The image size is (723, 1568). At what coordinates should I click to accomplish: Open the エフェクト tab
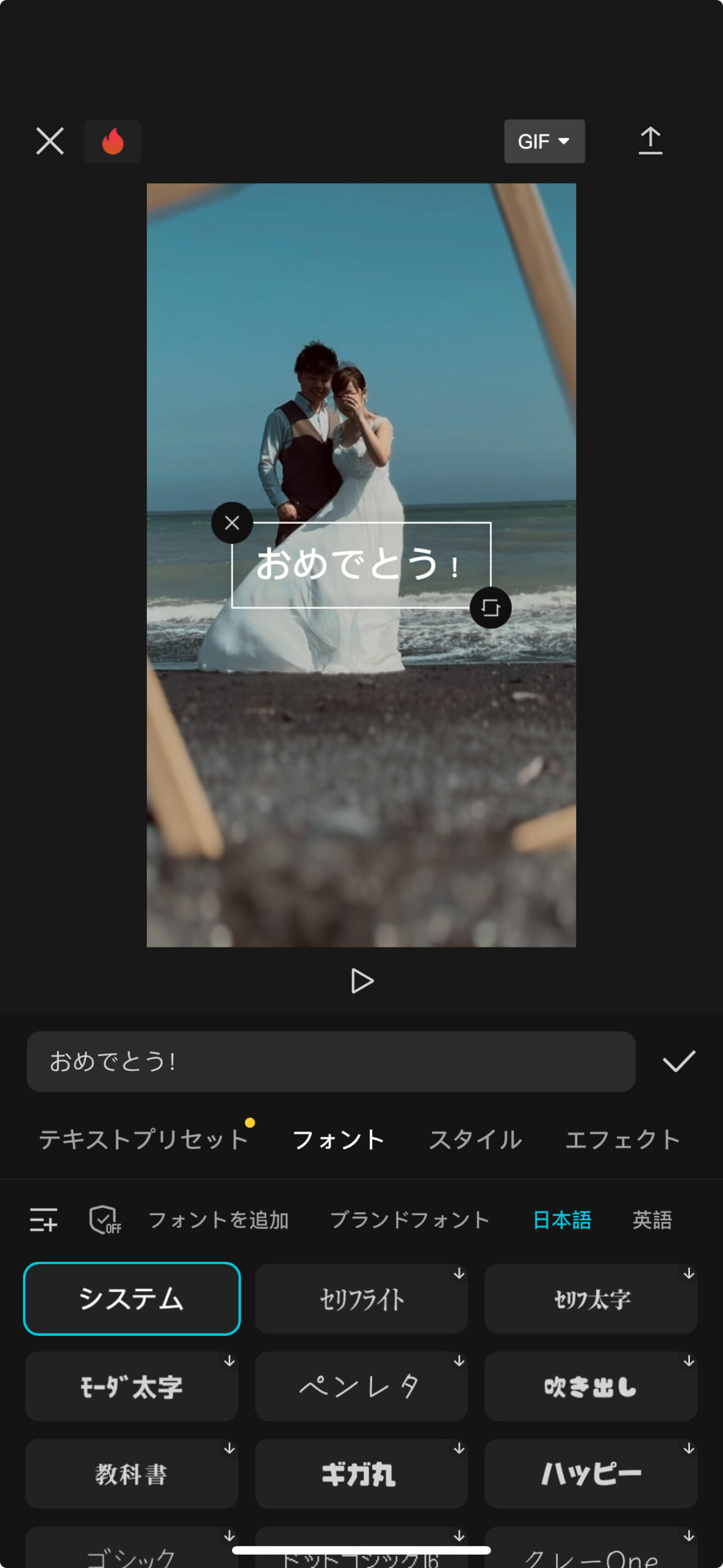tap(623, 1139)
